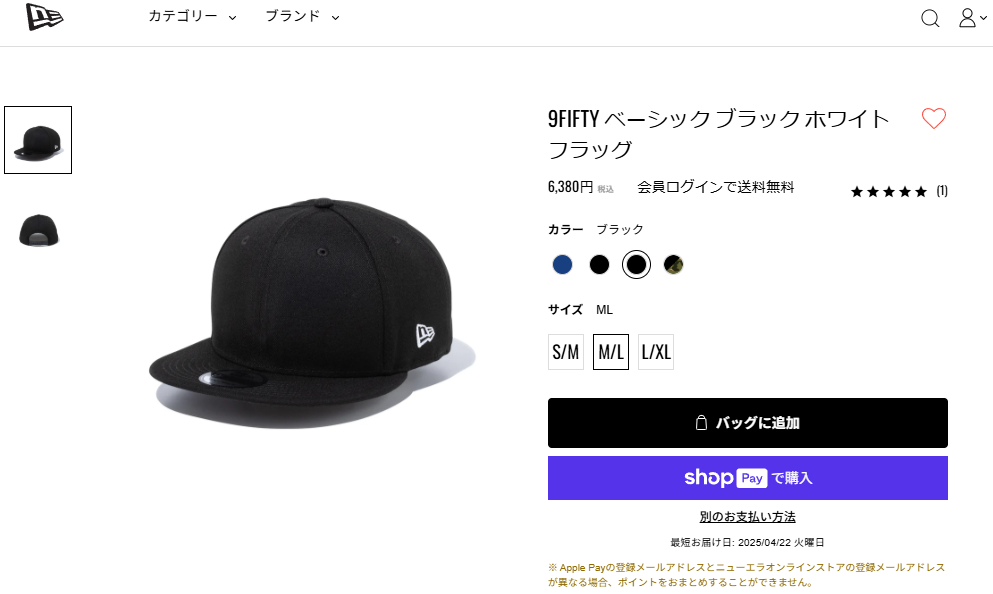Select size S/M

point(566,352)
